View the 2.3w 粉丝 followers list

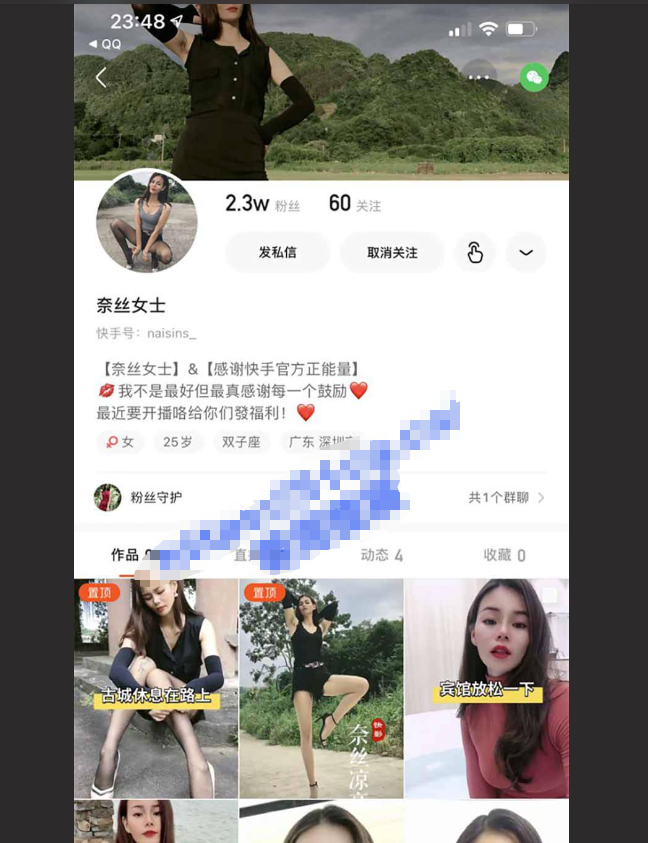[x=262, y=204]
